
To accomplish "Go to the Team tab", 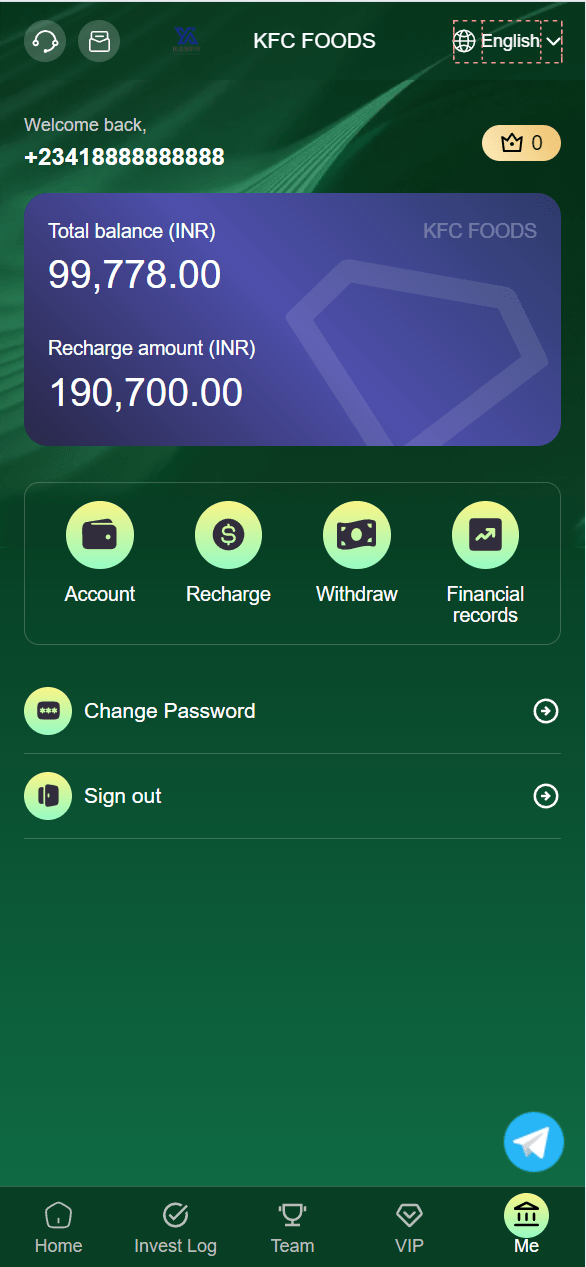I will point(292,1228).
